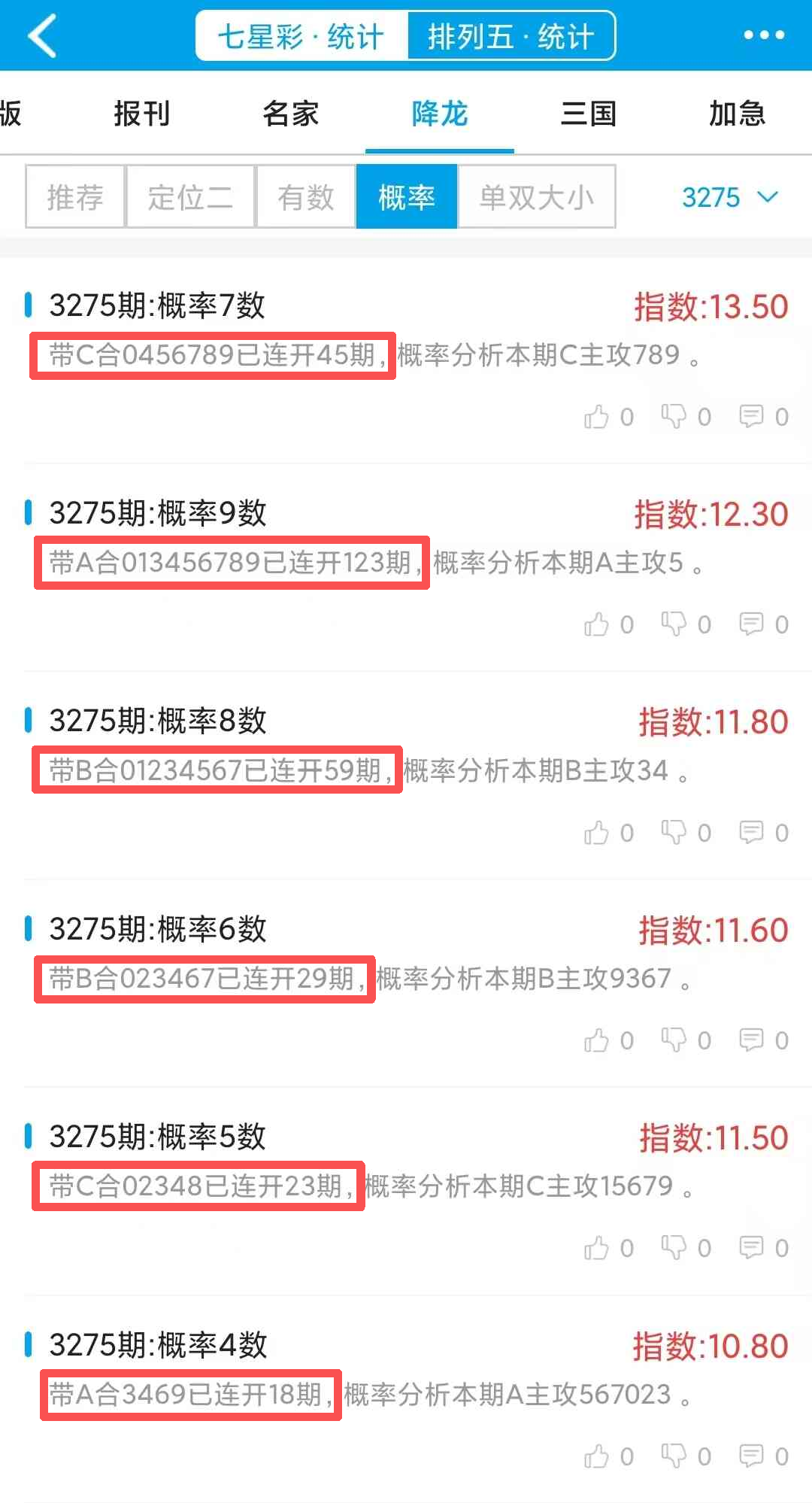This screenshot has height=1503, width=812.
Task: Click the thumbs-up icon on 概率7数 post
Action: pos(598,416)
